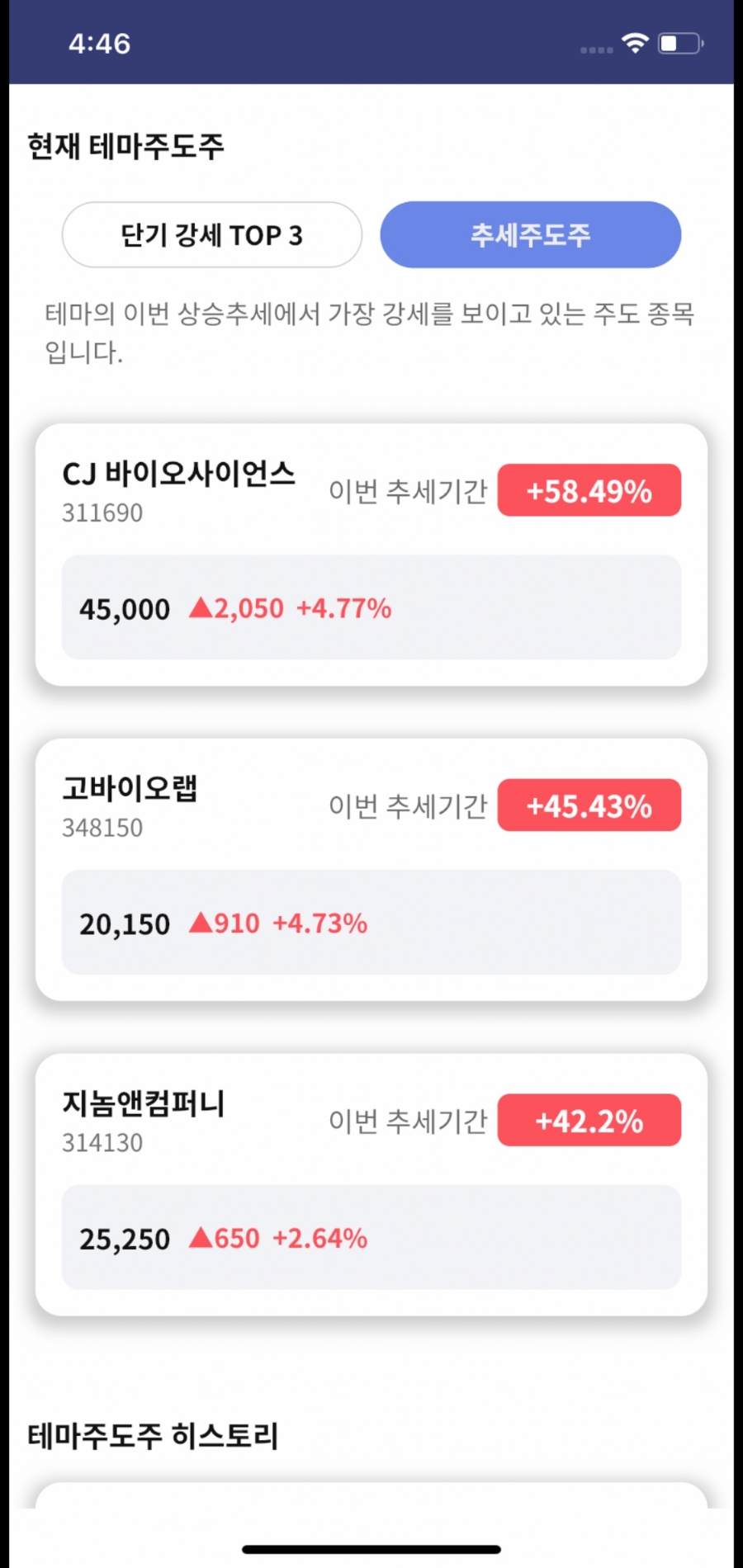Select the 추세주도주 tab

coord(530,235)
